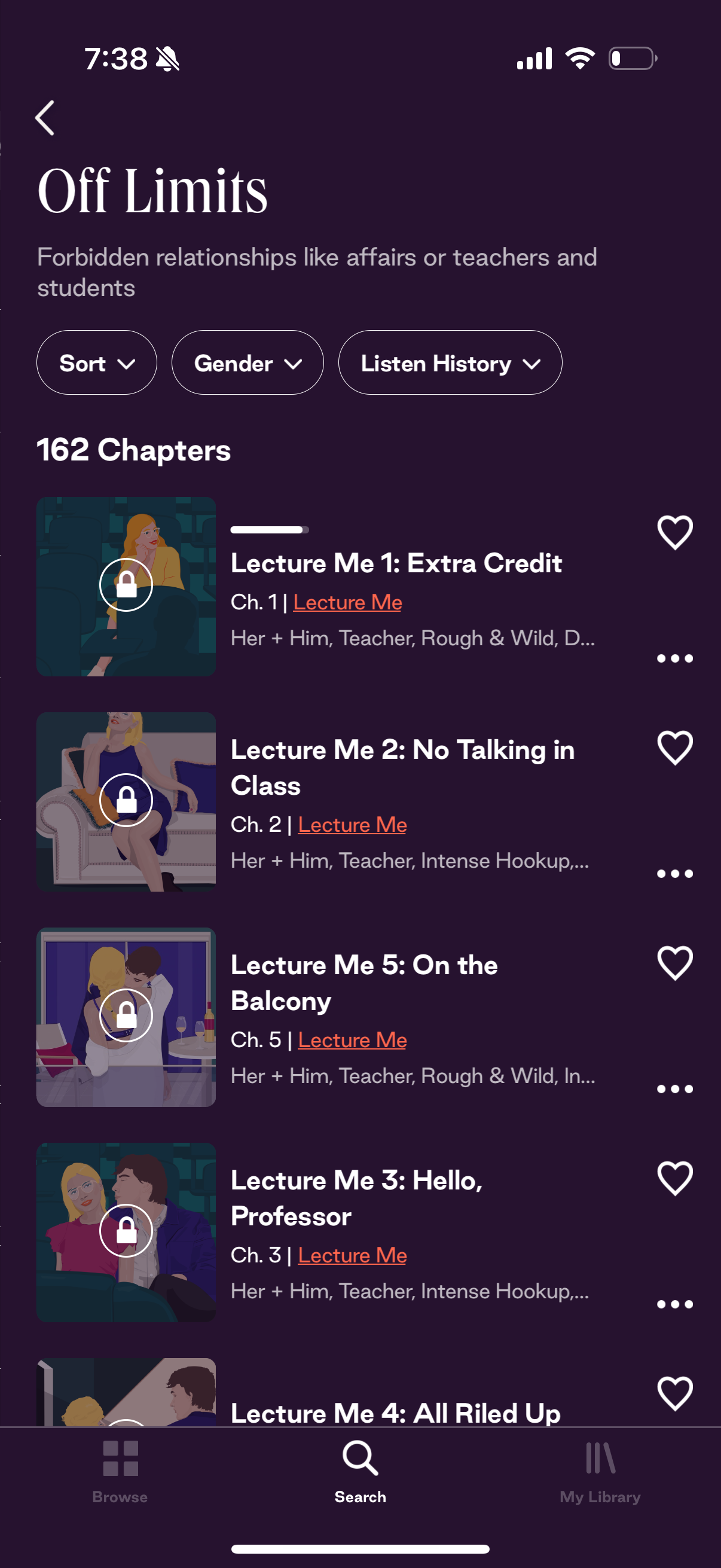Like Lecture Me 2: No Talking in Class

[675, 748]
